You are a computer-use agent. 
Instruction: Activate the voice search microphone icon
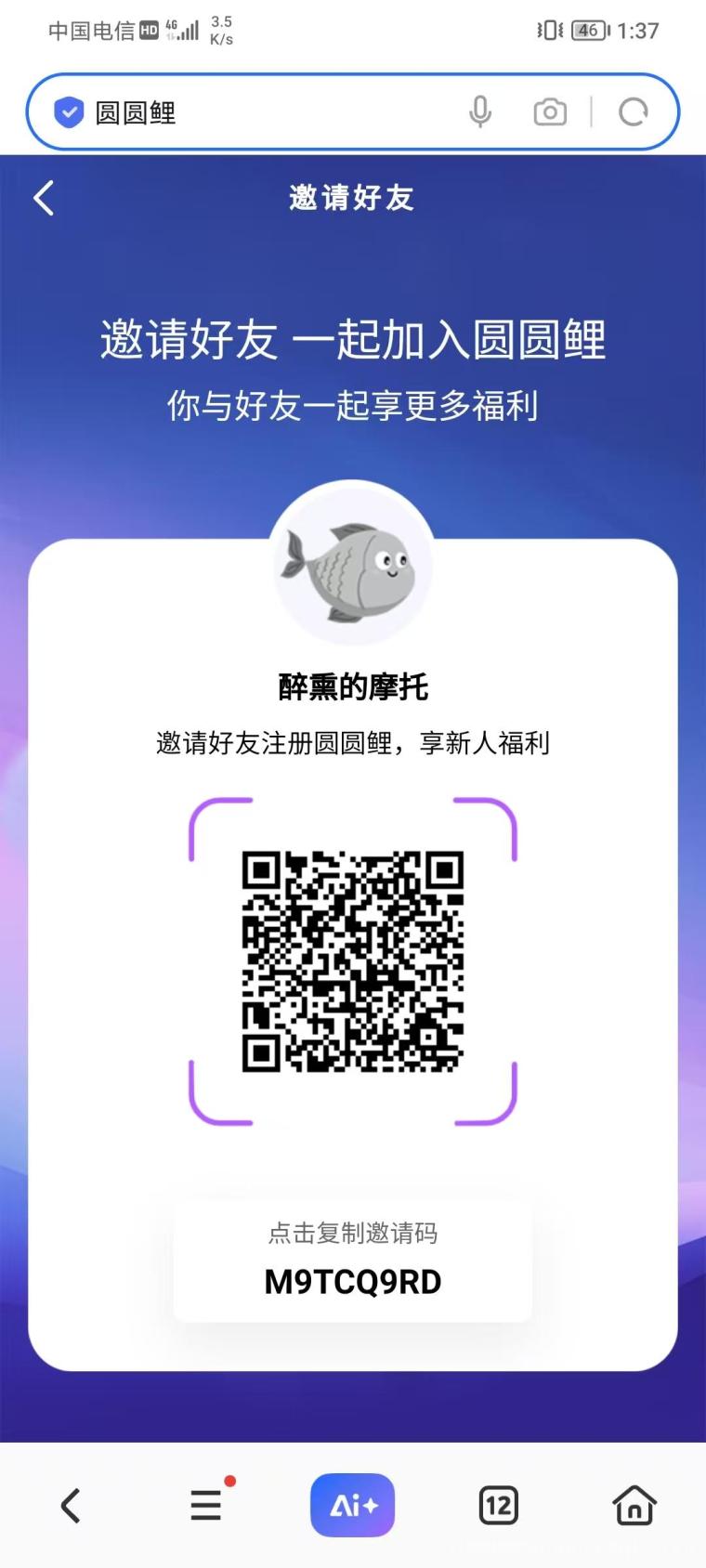tap(480, 111)
